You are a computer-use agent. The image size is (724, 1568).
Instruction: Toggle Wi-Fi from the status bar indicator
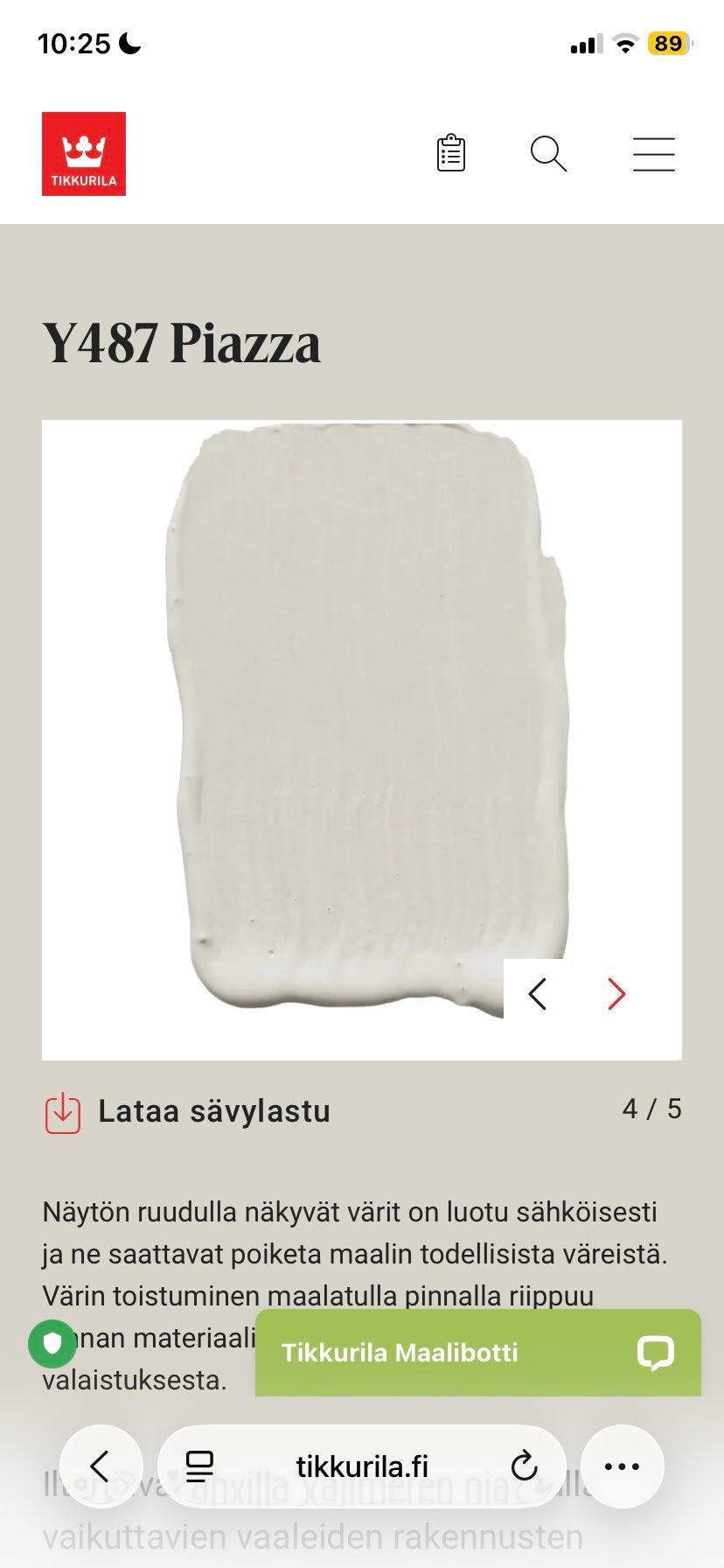tap(626, 41)
